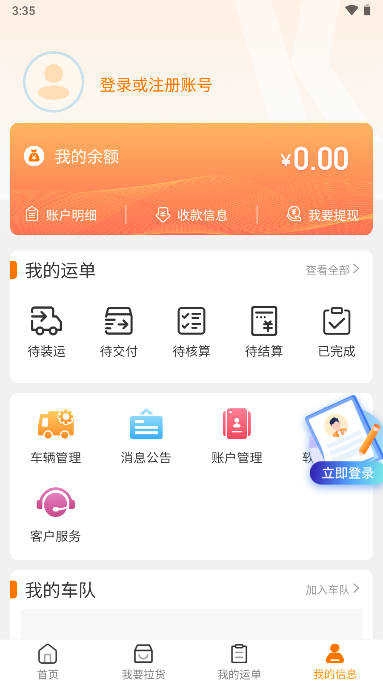Viewport: 383px width, 682px height.
Task: Switch to the 我要拉货 tab
Action: click(143, 661)
